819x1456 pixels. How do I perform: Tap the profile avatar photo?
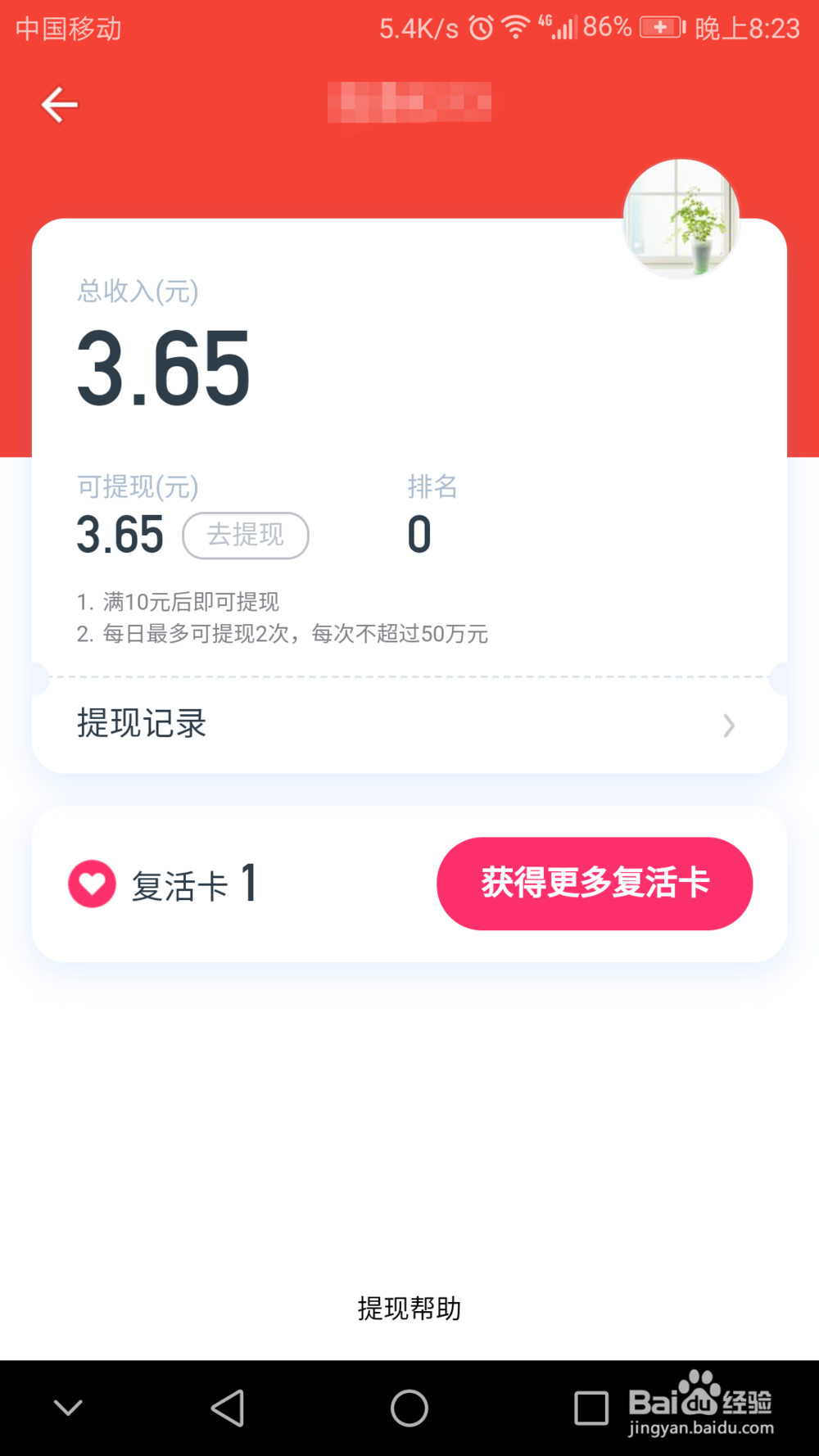pyautogui.click(x=681, y=218)
